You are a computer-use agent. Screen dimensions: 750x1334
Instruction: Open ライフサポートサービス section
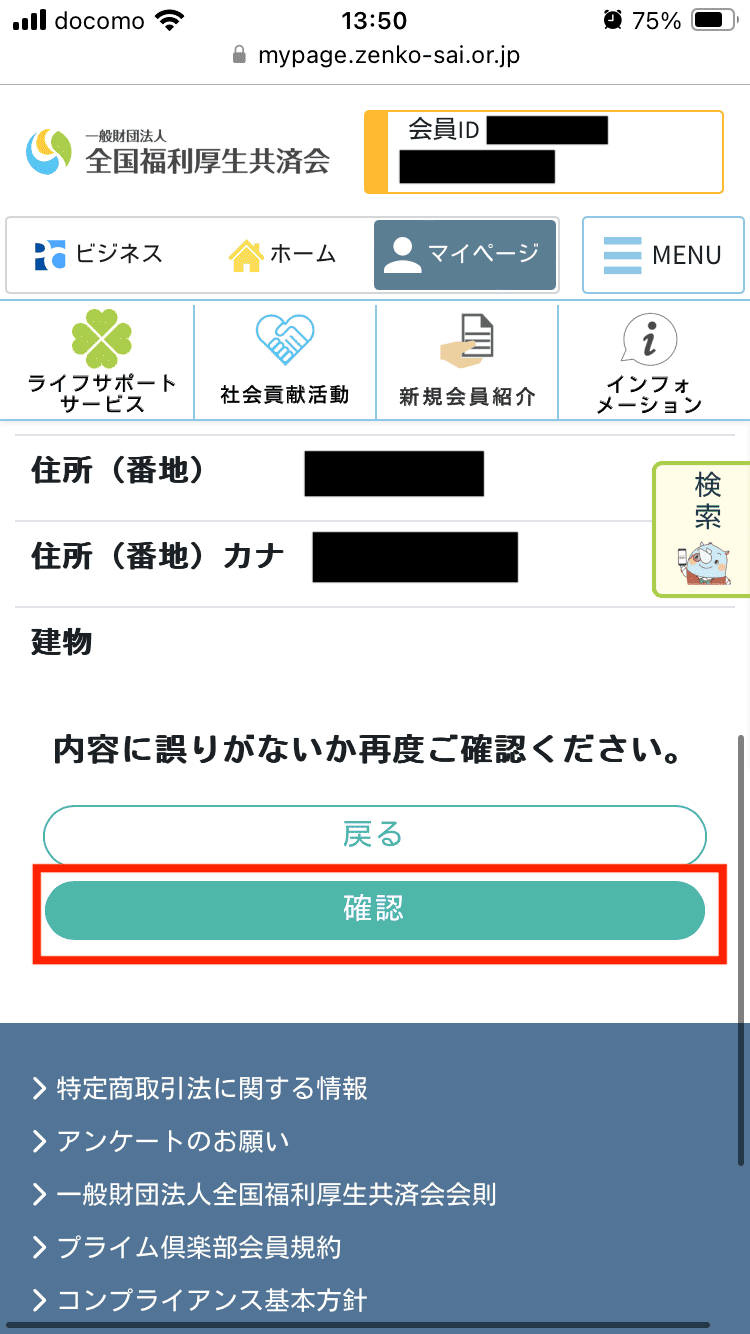tap(102, 362)
